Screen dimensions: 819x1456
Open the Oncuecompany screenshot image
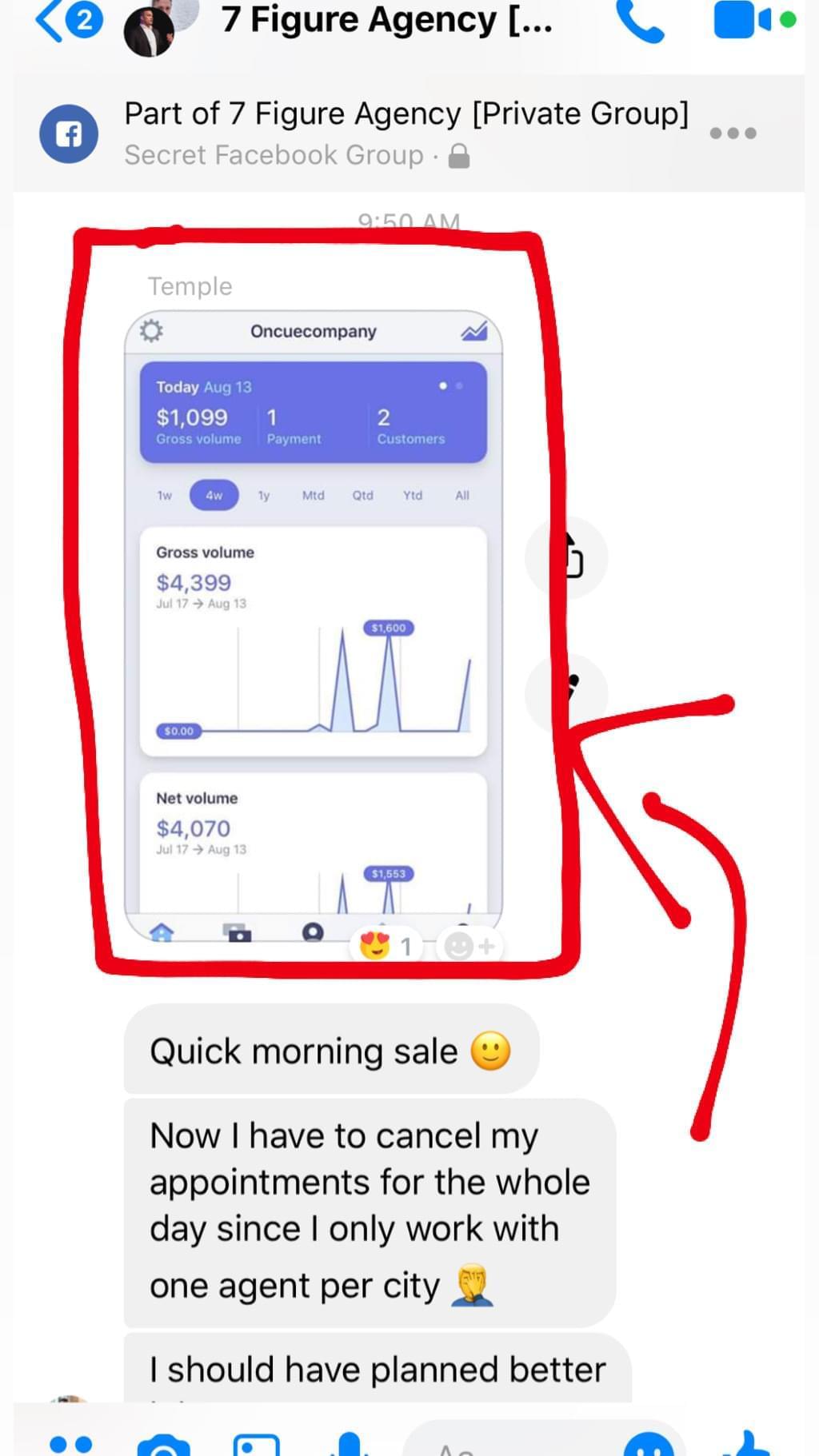(313, 624)
